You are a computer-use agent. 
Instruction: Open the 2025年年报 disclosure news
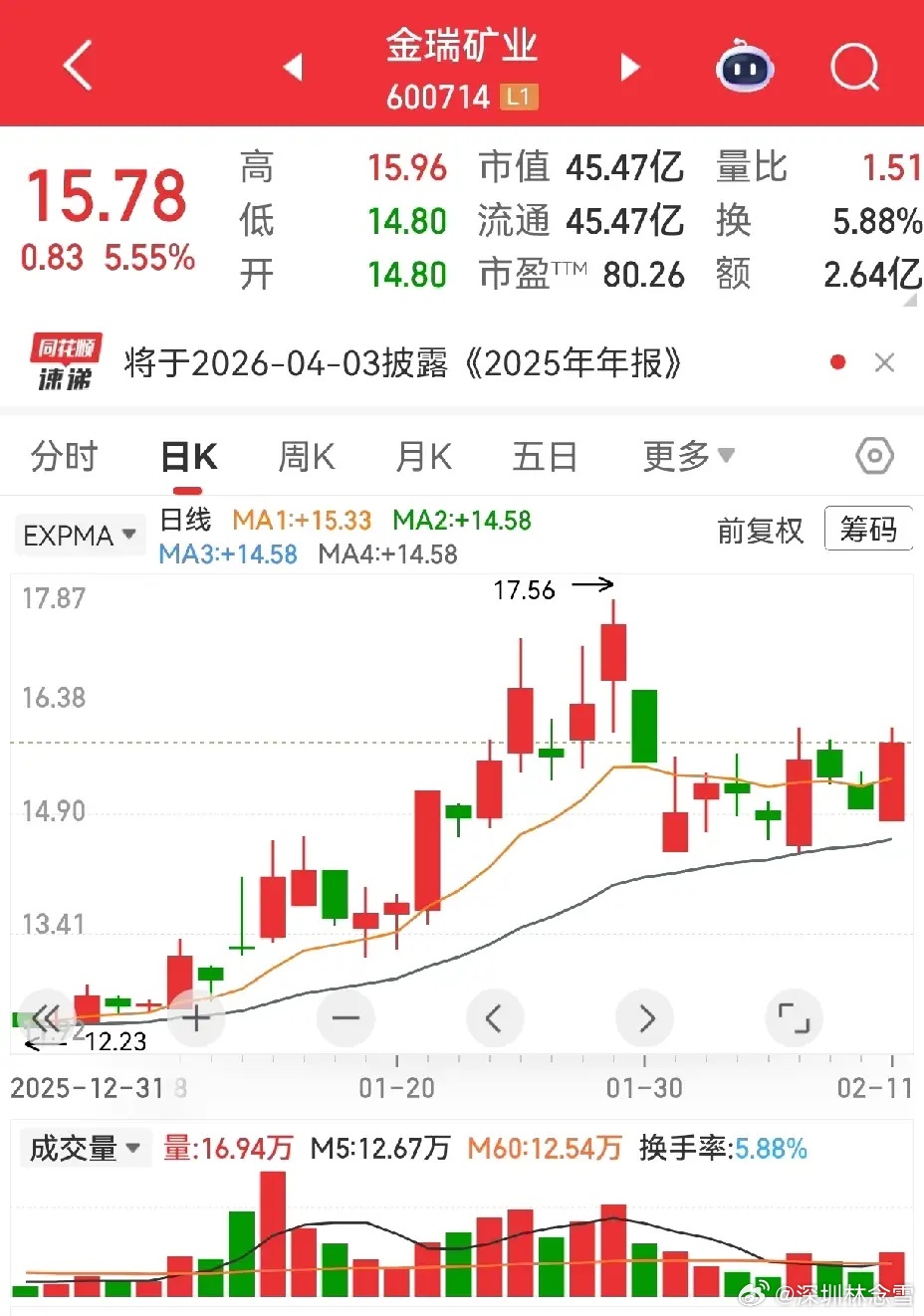[x=402, y=363]
